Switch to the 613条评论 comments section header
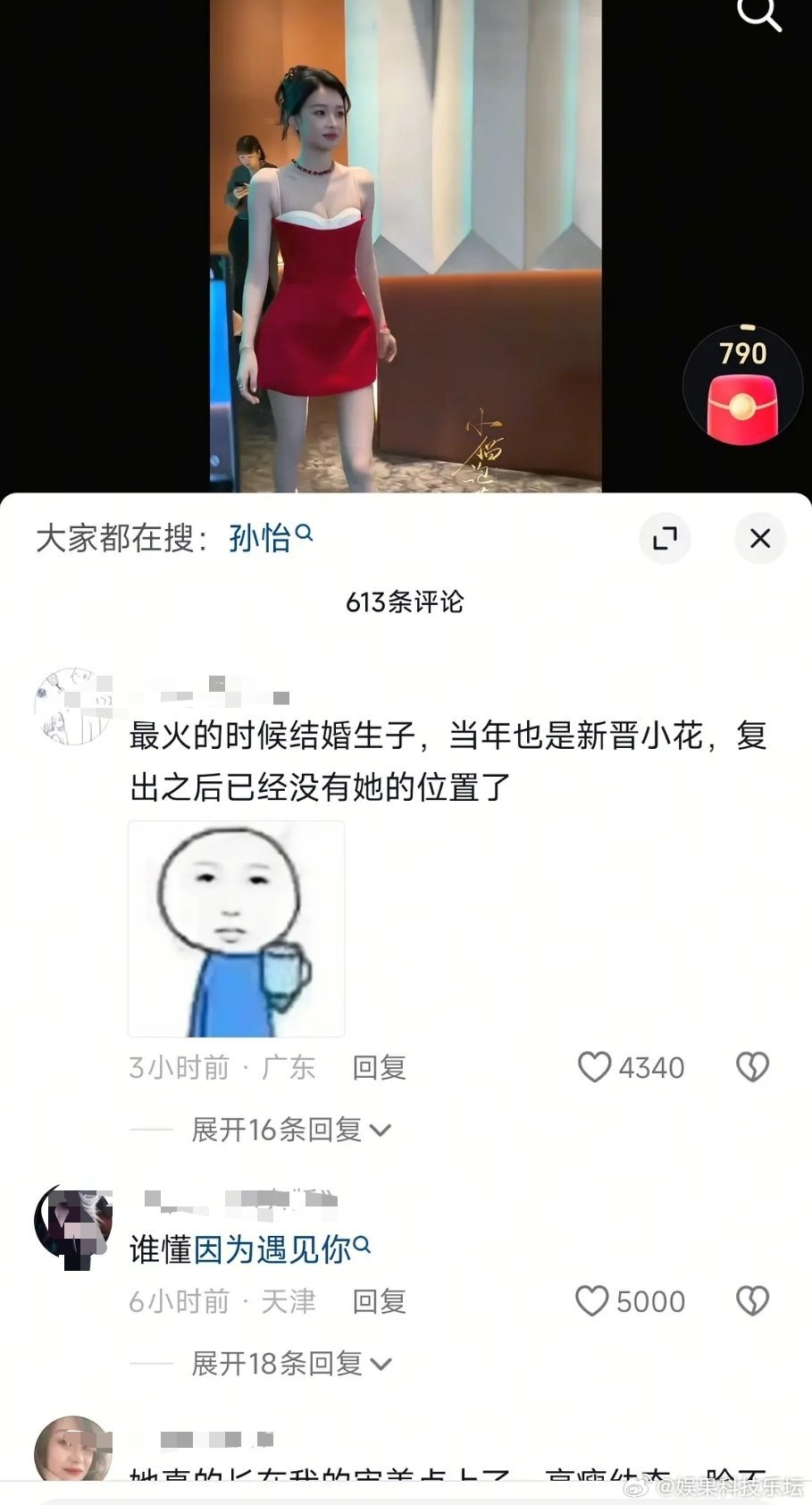 (406, 602)
